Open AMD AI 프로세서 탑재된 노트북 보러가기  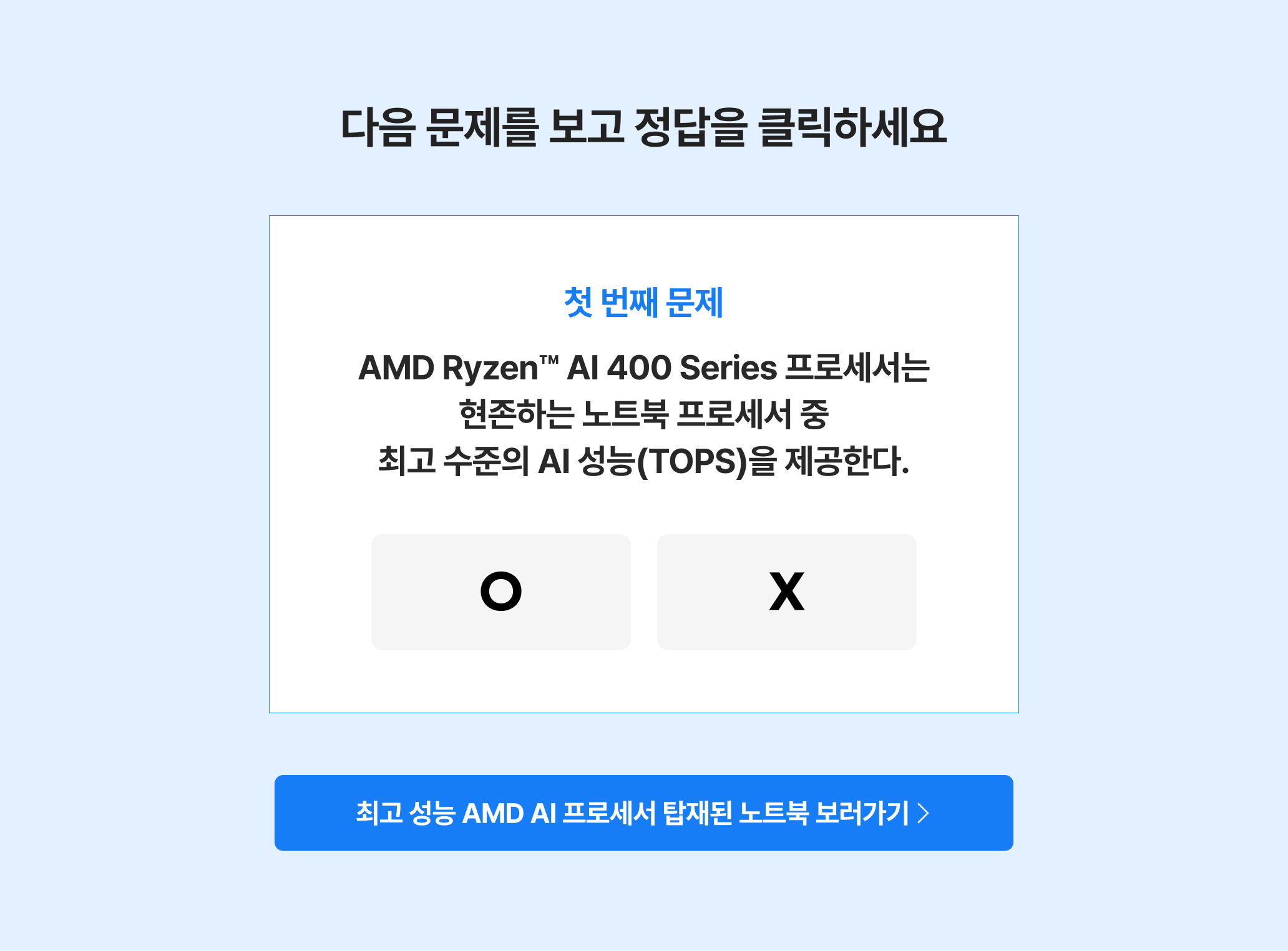point(643,812)
